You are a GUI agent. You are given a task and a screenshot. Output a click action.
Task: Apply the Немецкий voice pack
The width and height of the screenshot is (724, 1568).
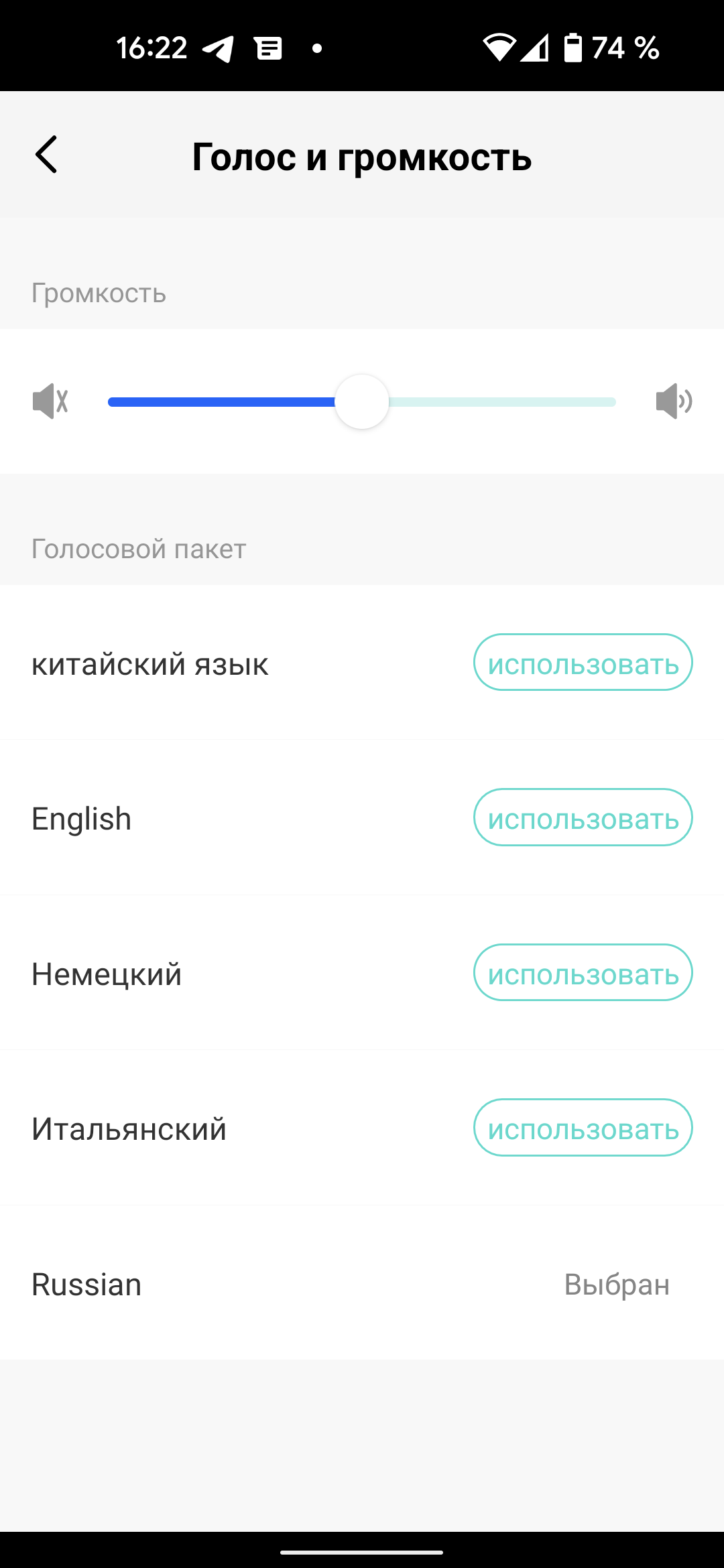coord(583,973)
